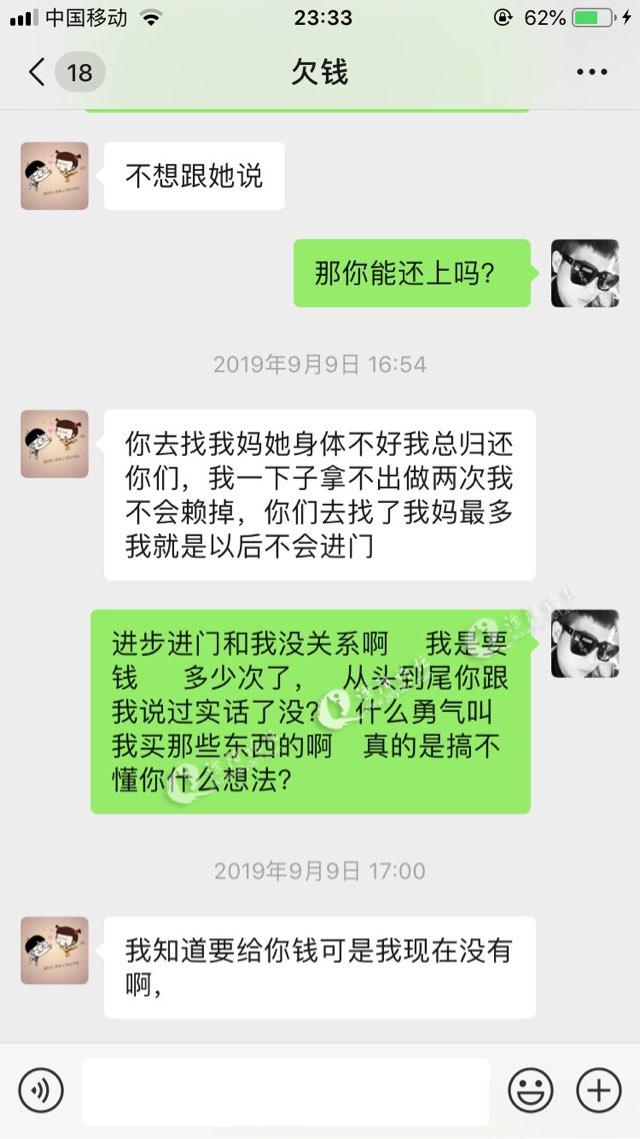The width and height of the screenshot is (640, 1139).
Task: Open the emoji sticker panel
Action: [530, 1089]
